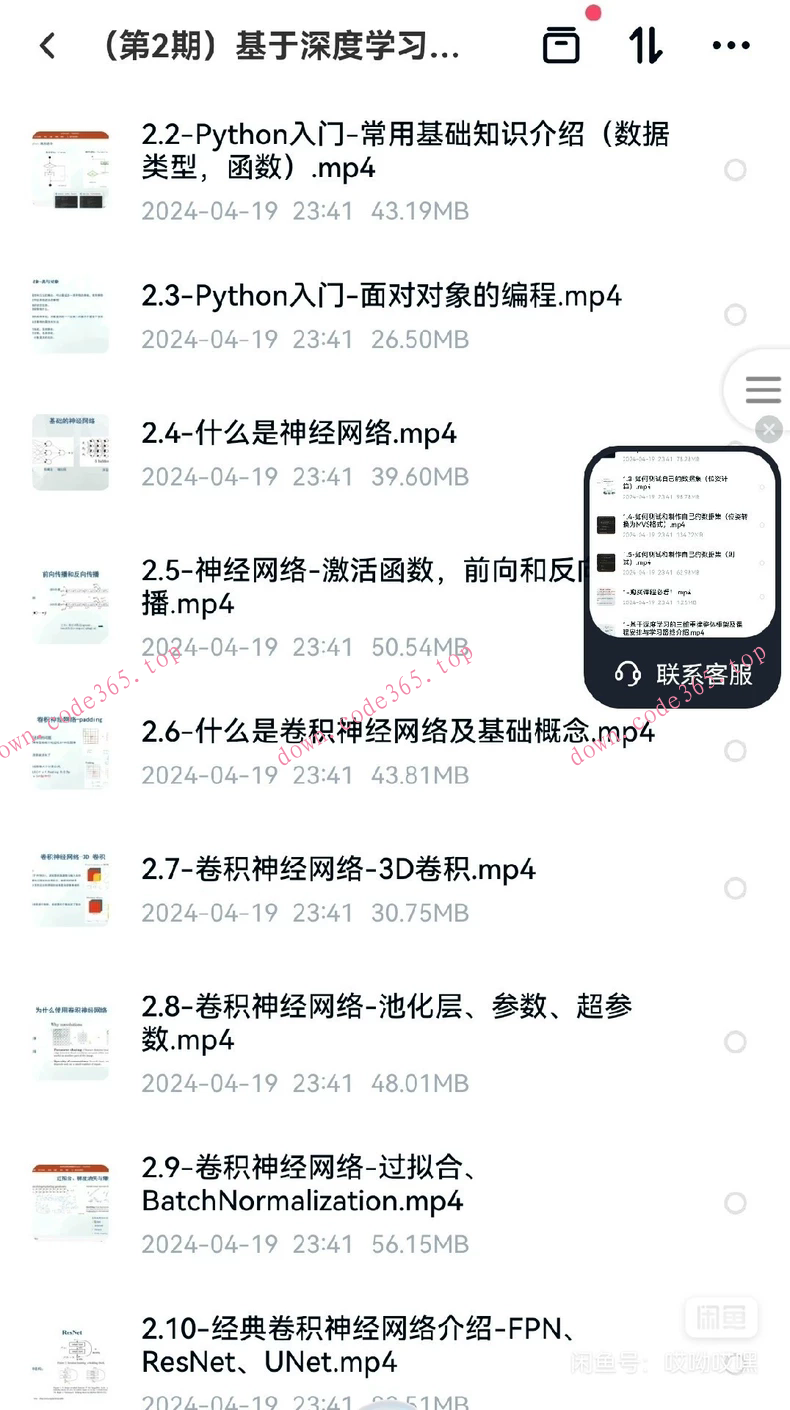Select the circle for 2.9 BatchNormalization video
The image size is (790, 1410).
[735, 1204]
